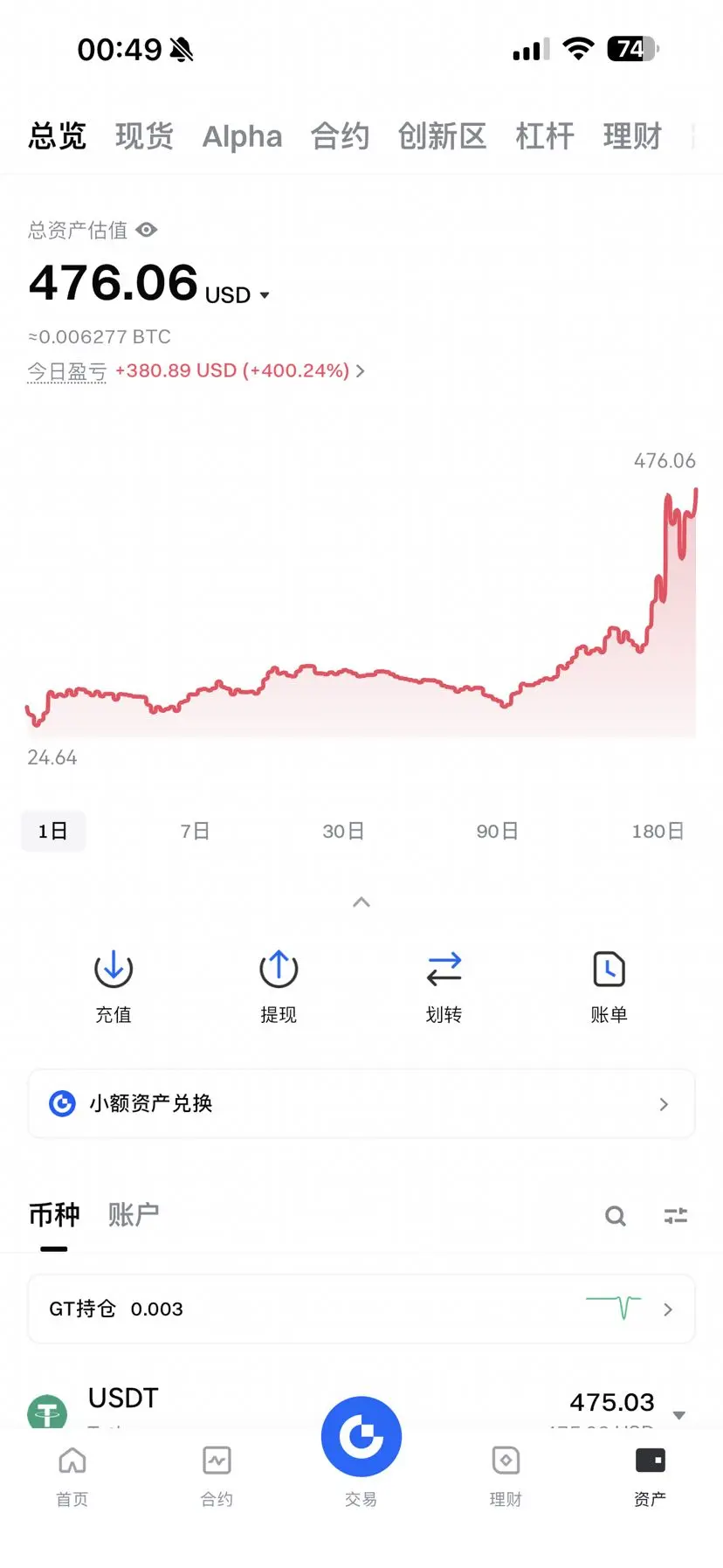This screenshot has width=723, height=1568.
Task: Search the coin list
Action: [x=616, y=1215]
